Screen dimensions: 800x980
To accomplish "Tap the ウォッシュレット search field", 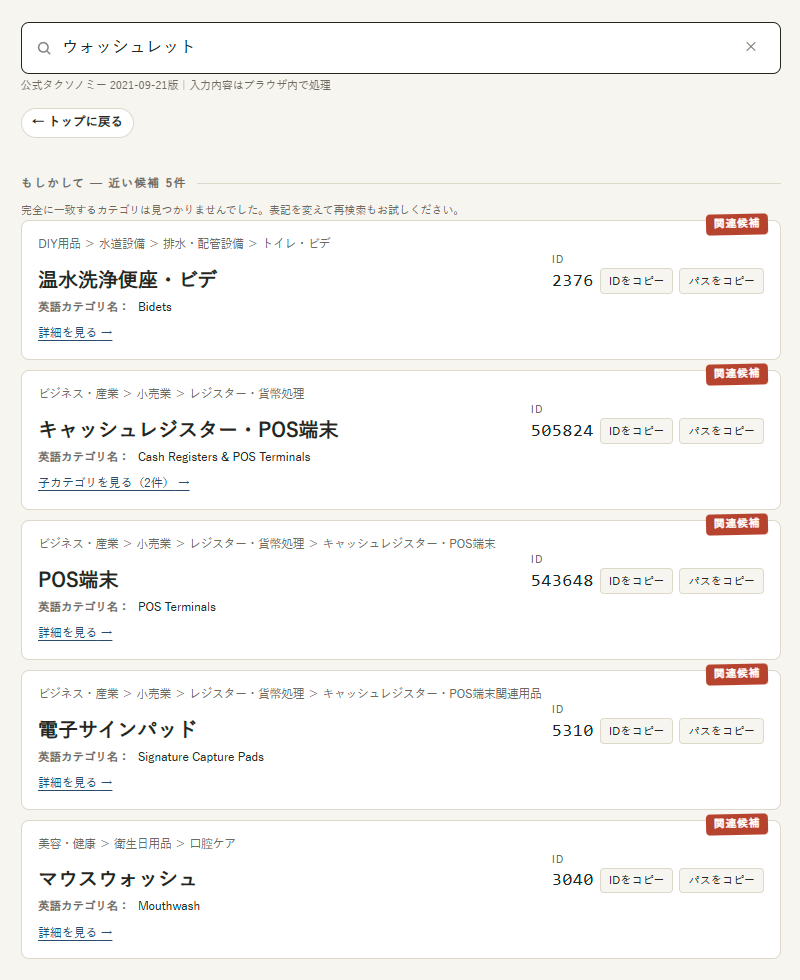I will point(400,48).
